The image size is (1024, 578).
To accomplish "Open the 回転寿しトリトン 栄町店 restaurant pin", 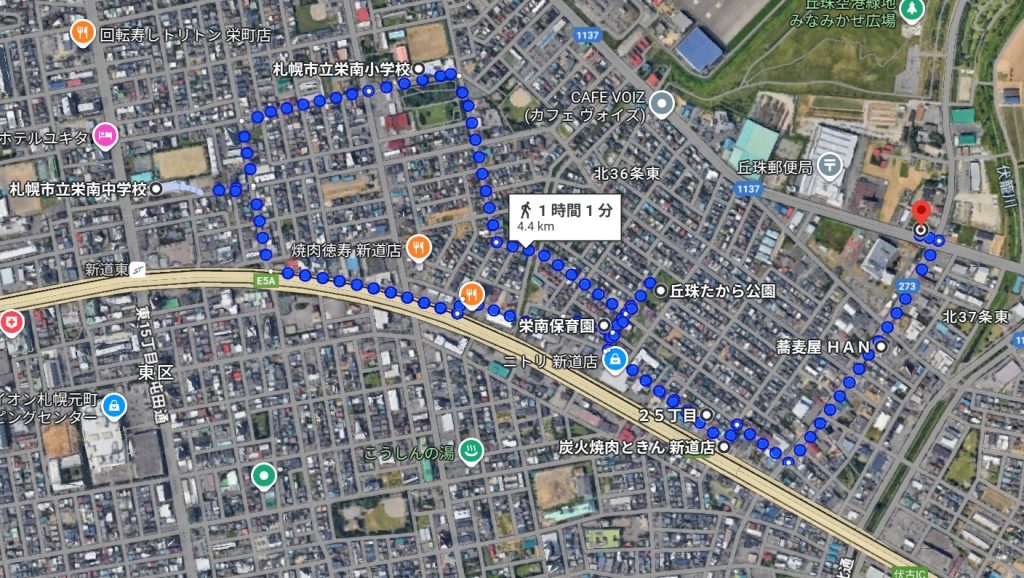I will point(84,33).
